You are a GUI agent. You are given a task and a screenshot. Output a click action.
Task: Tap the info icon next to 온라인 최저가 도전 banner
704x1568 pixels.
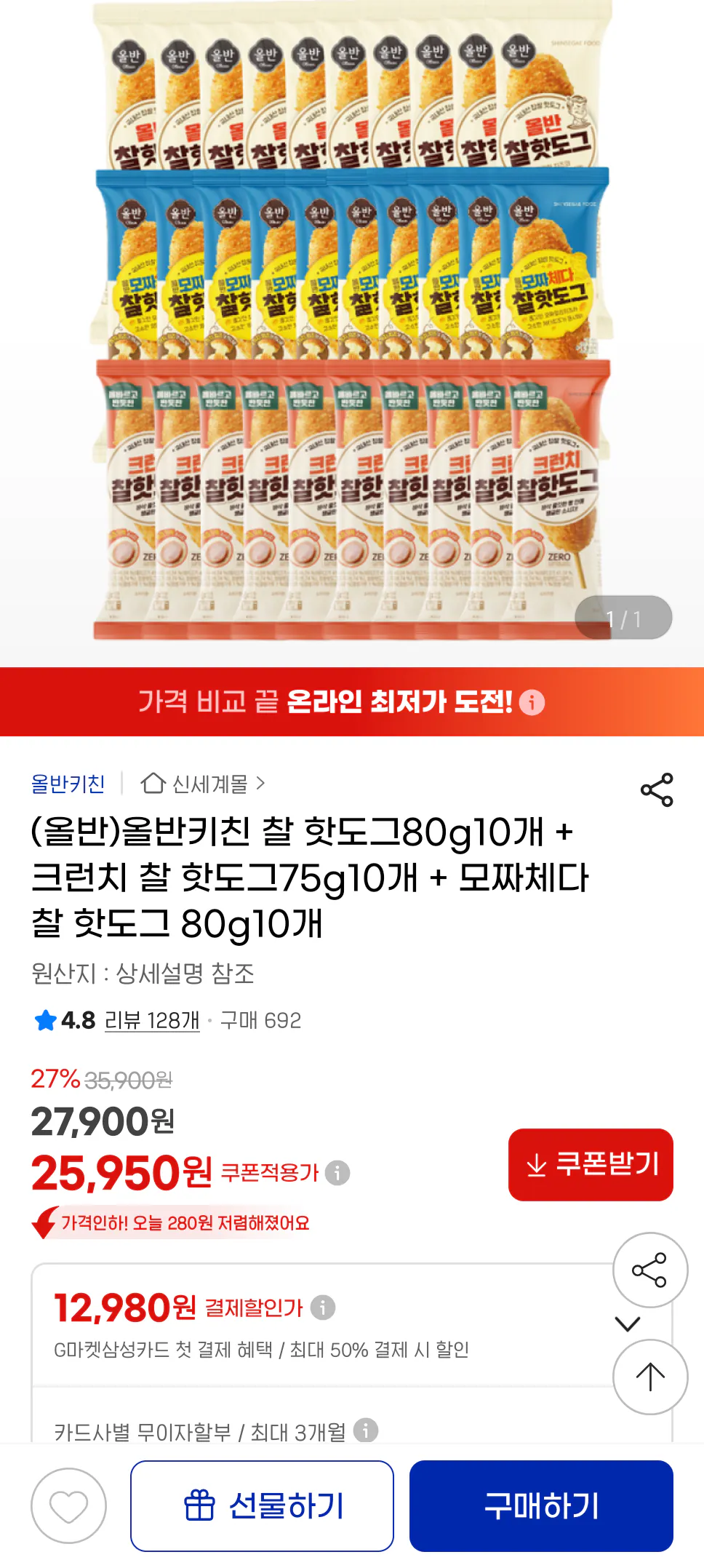tap(532, 703)
